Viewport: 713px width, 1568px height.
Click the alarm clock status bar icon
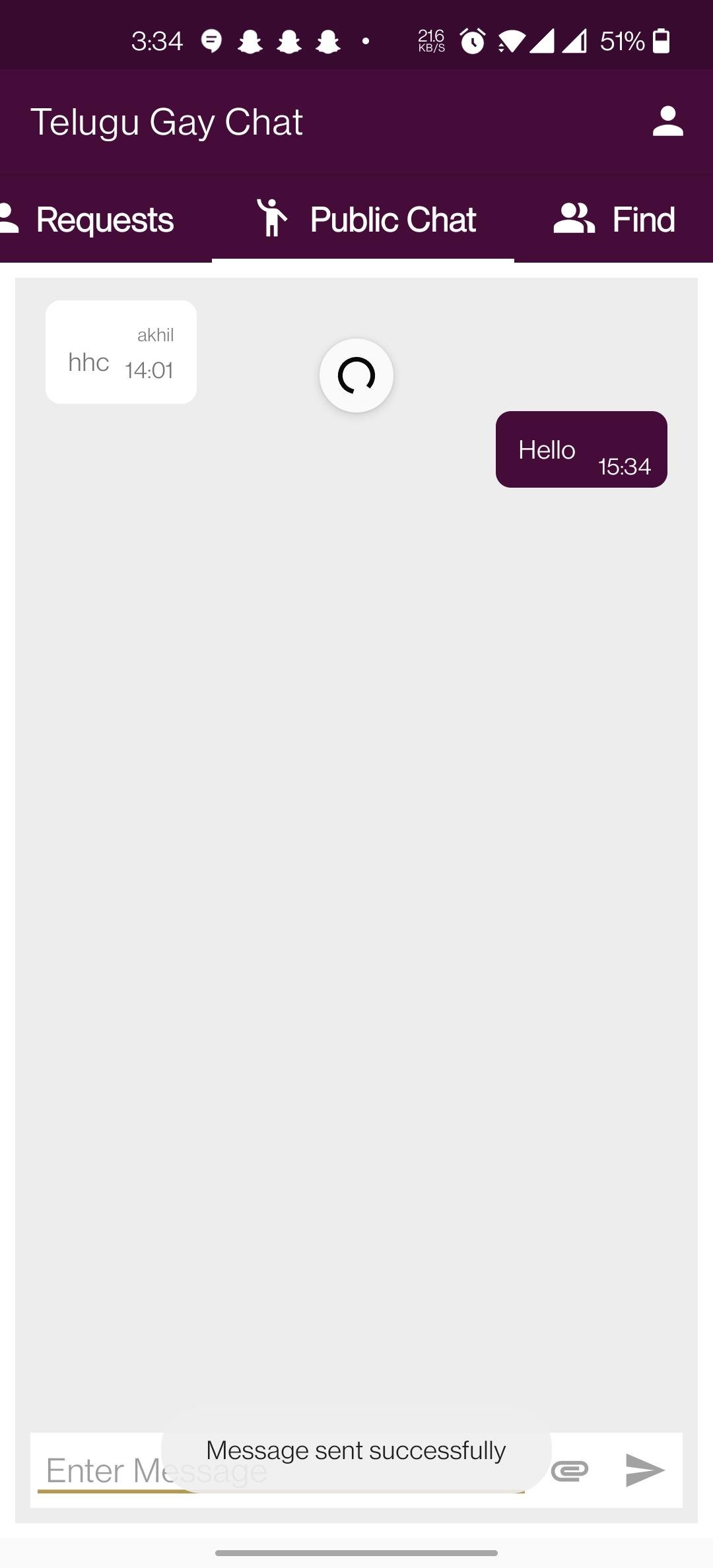point(473,41)
